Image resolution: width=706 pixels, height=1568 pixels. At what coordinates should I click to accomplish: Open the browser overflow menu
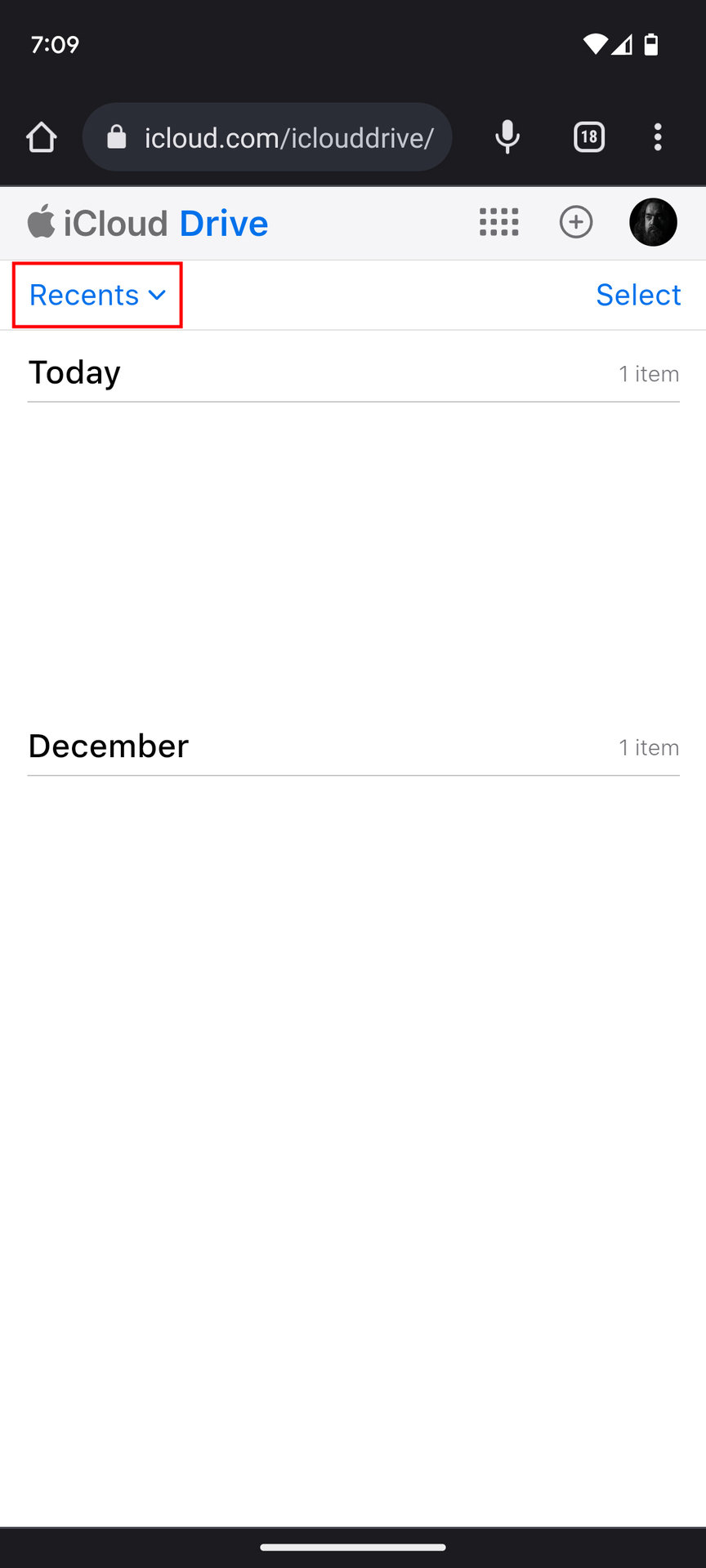pyautogui.click(x=658, y=137)
